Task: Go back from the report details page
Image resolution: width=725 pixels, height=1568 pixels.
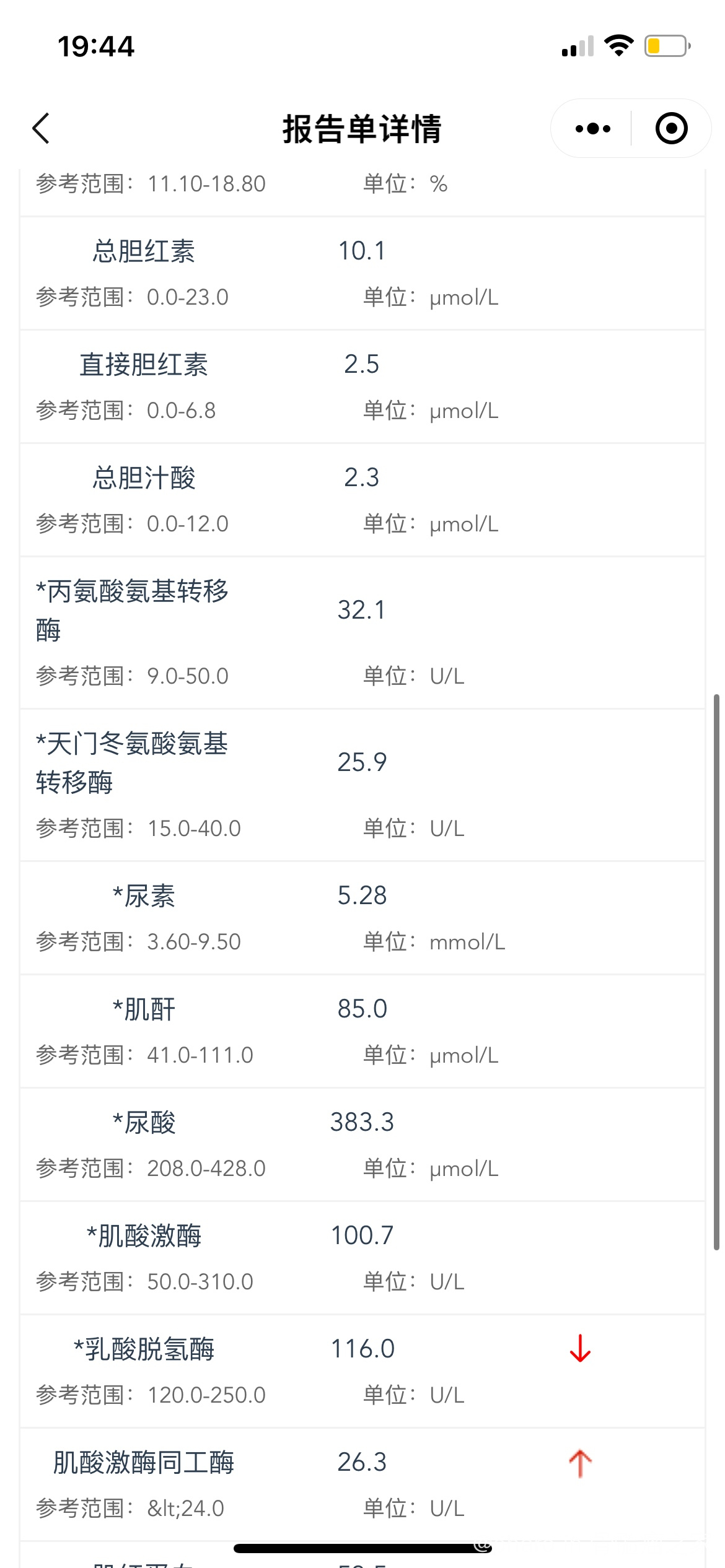Action: click(41, 129)
